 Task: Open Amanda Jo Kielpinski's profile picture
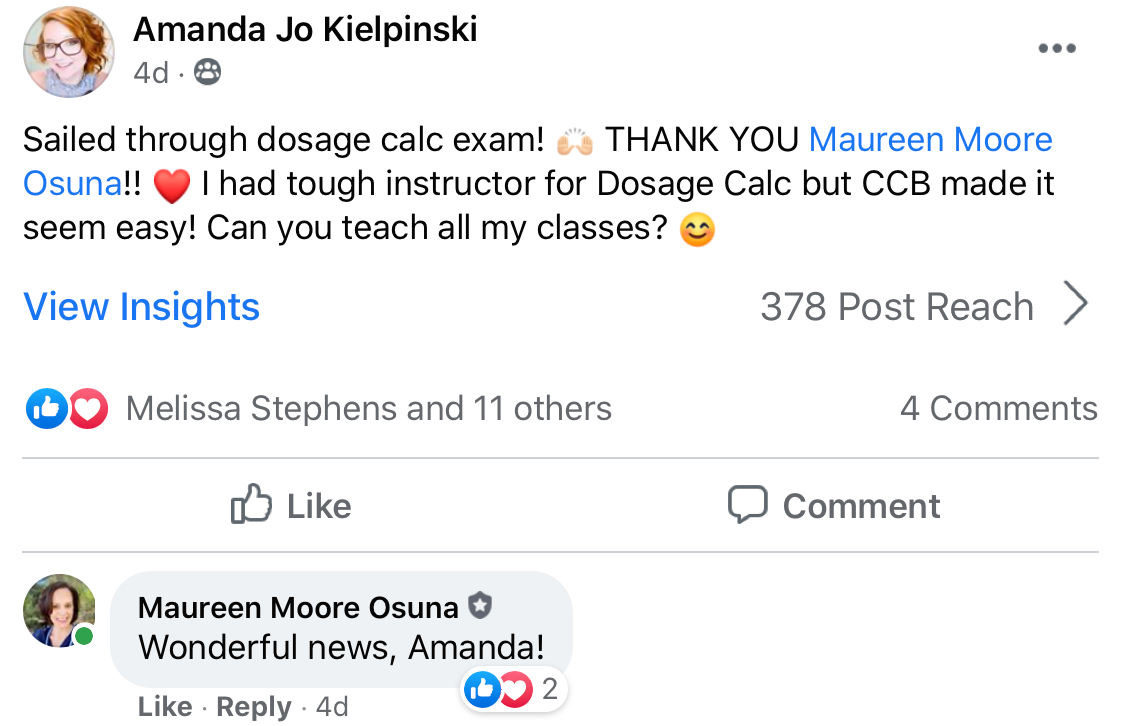click(x=69, y=52)
